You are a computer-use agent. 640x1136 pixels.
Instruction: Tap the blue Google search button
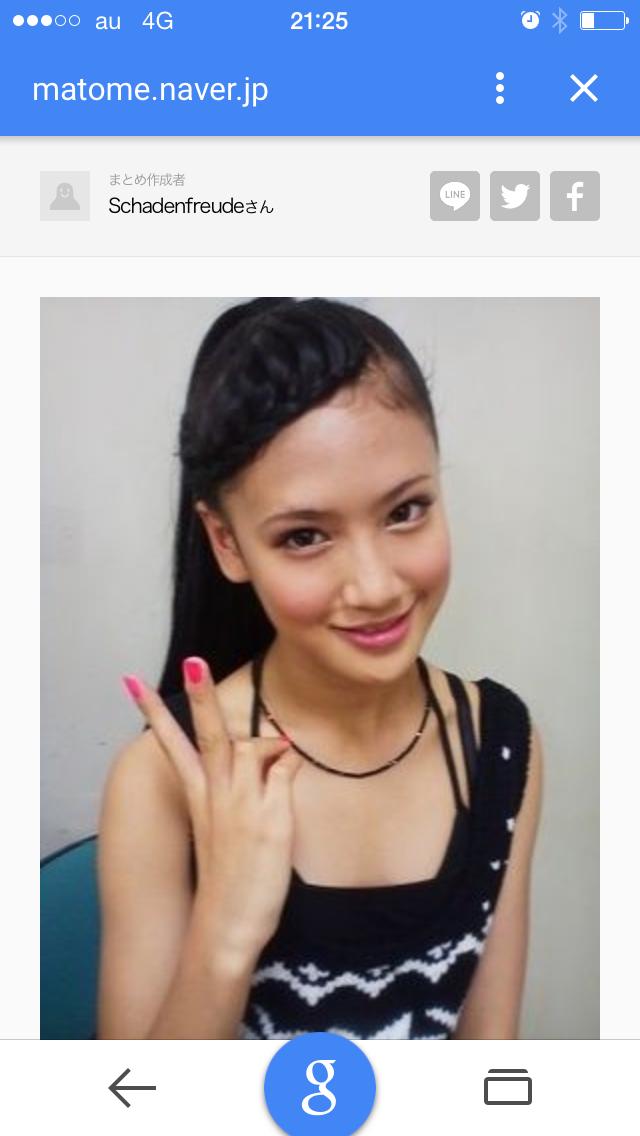point(320,1088)
